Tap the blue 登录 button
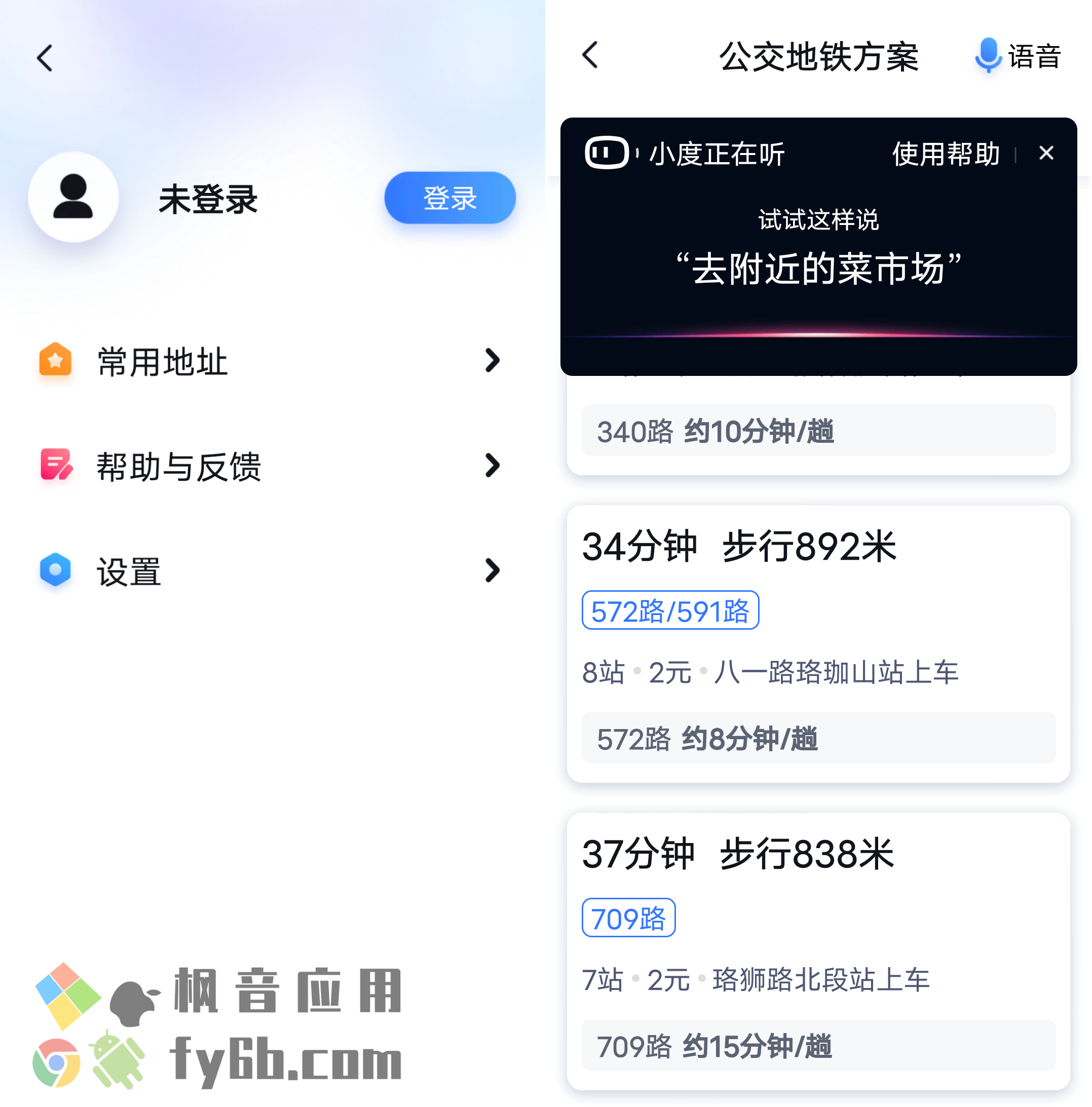This screenshot has width=1092, height=1107. (x=449, y=198)
